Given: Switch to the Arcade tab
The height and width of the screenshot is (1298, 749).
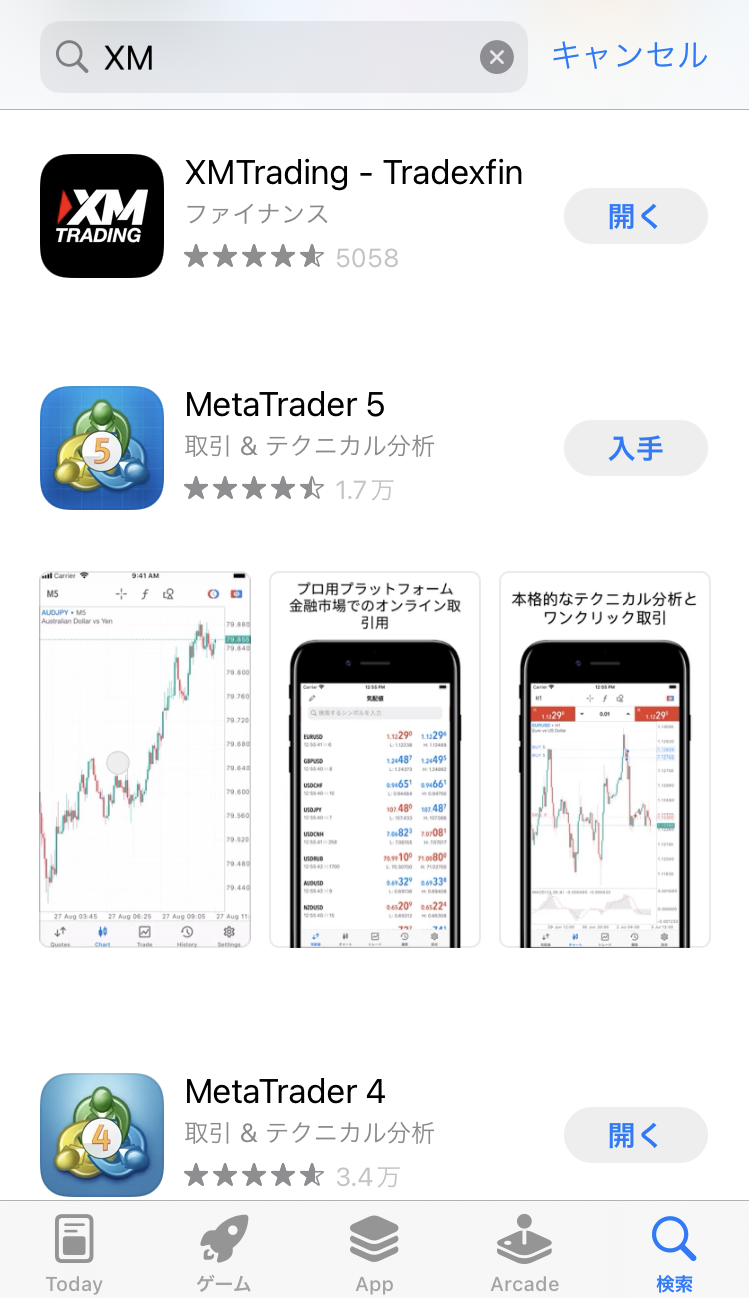Looking at the screenshot, I should [x=524, y=1253].
